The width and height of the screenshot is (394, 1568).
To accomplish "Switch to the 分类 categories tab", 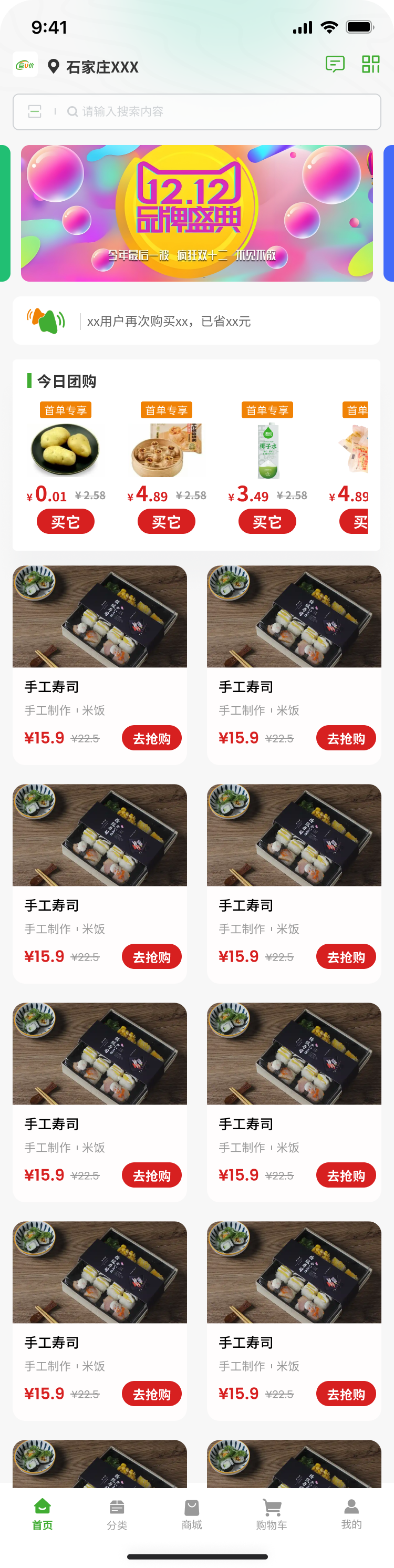I will pos(117,1513).
